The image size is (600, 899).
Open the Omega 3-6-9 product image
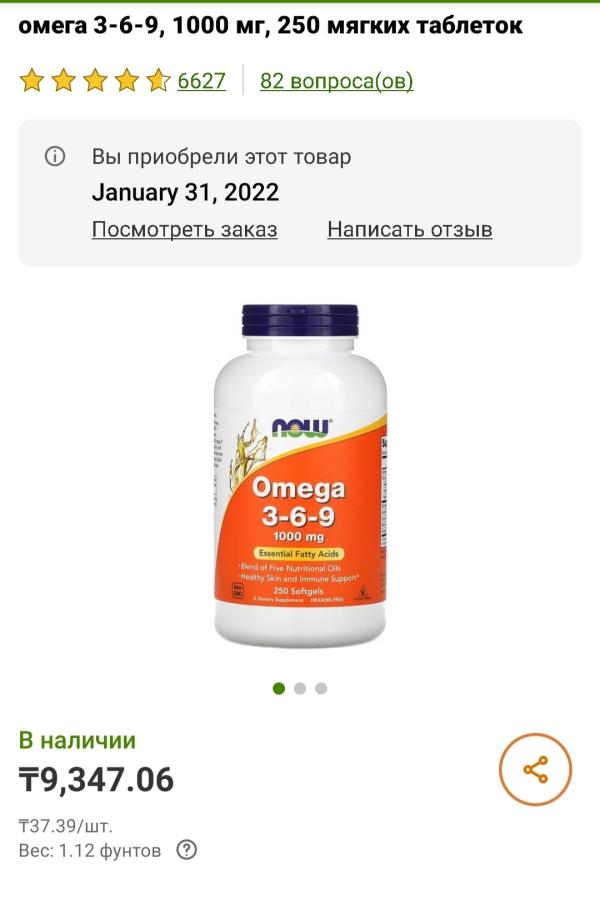pos(300,475)
